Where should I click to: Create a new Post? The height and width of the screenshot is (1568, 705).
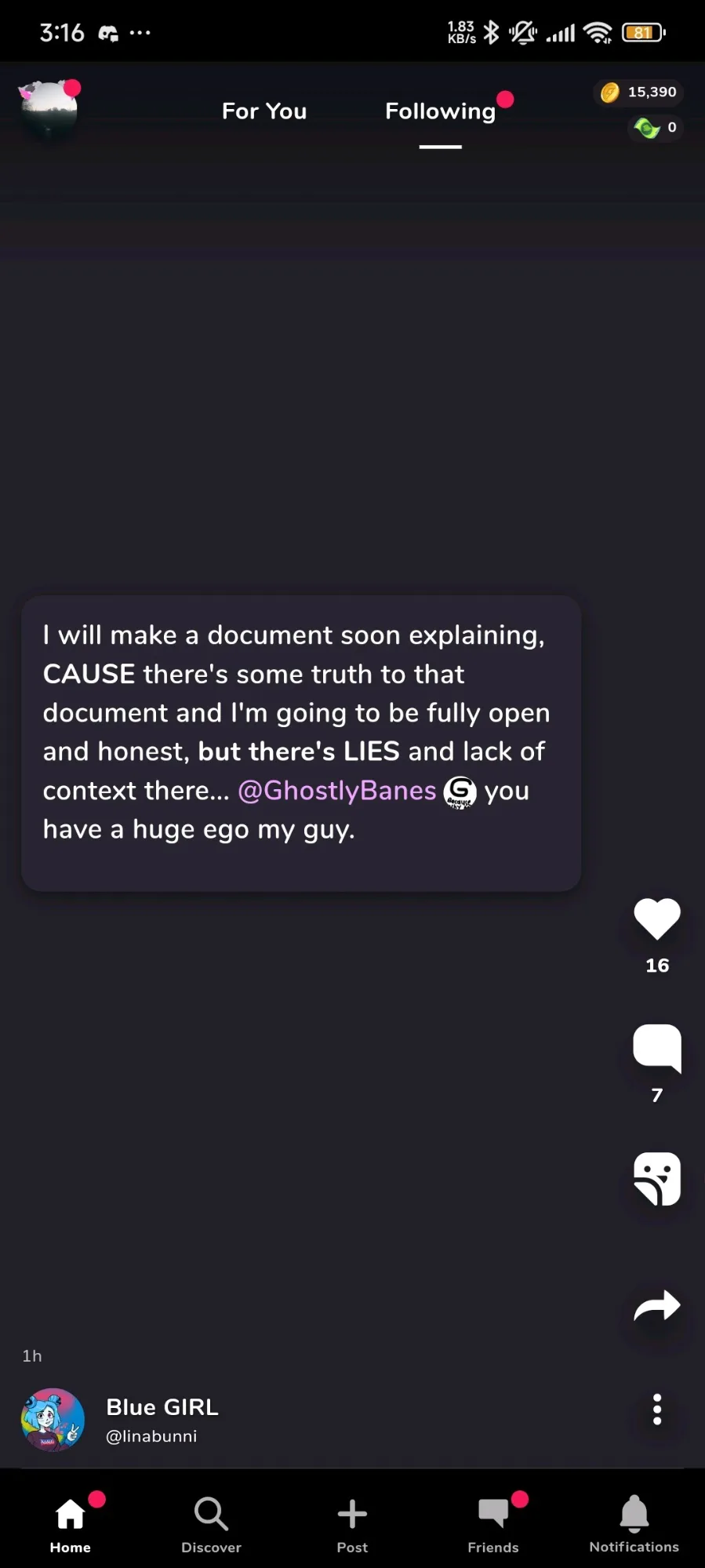352,1523
